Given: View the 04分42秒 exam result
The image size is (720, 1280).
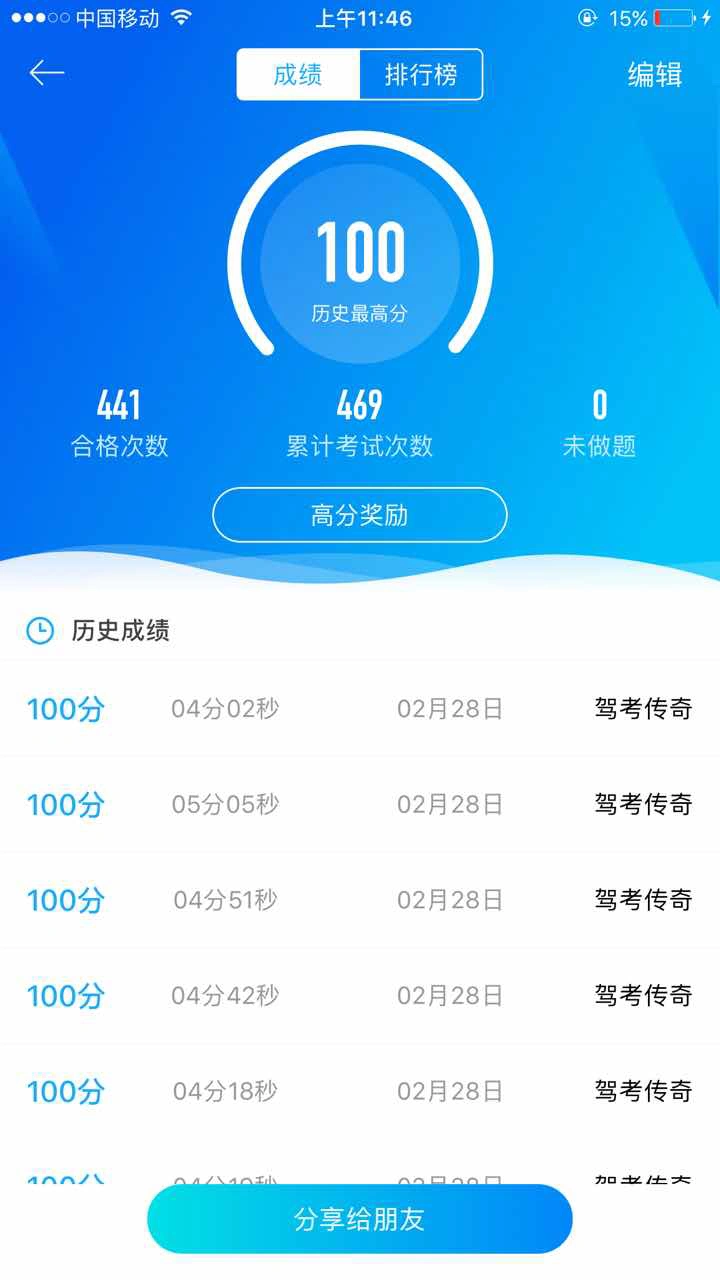Looking at the screenshot, I should click(360, 995).
